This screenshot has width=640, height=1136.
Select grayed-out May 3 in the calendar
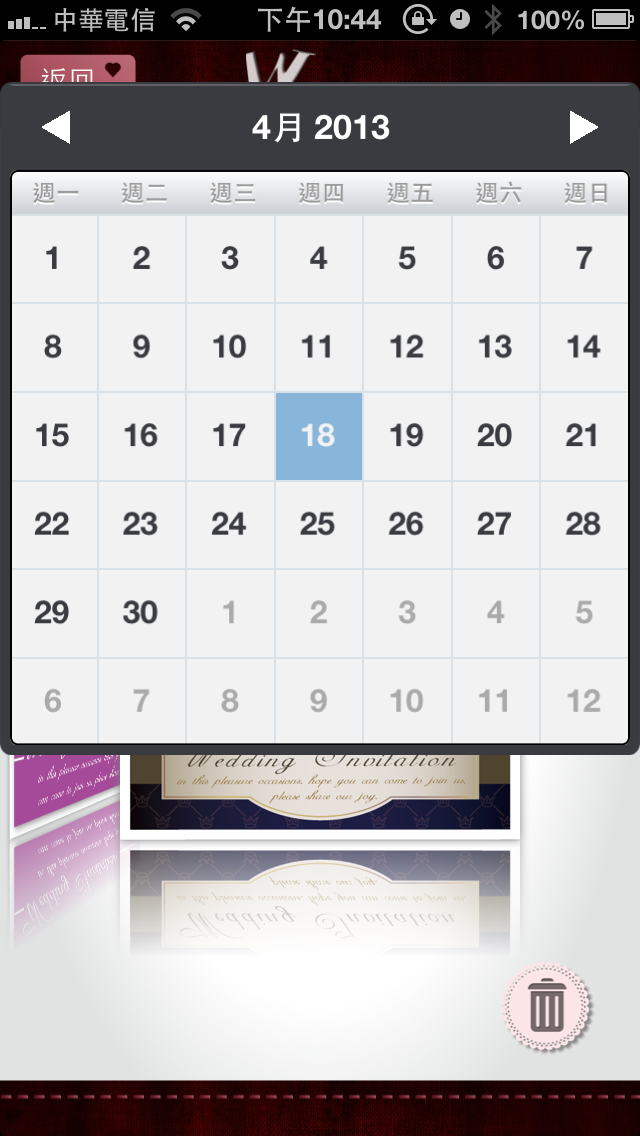click(x=407, y=613)
